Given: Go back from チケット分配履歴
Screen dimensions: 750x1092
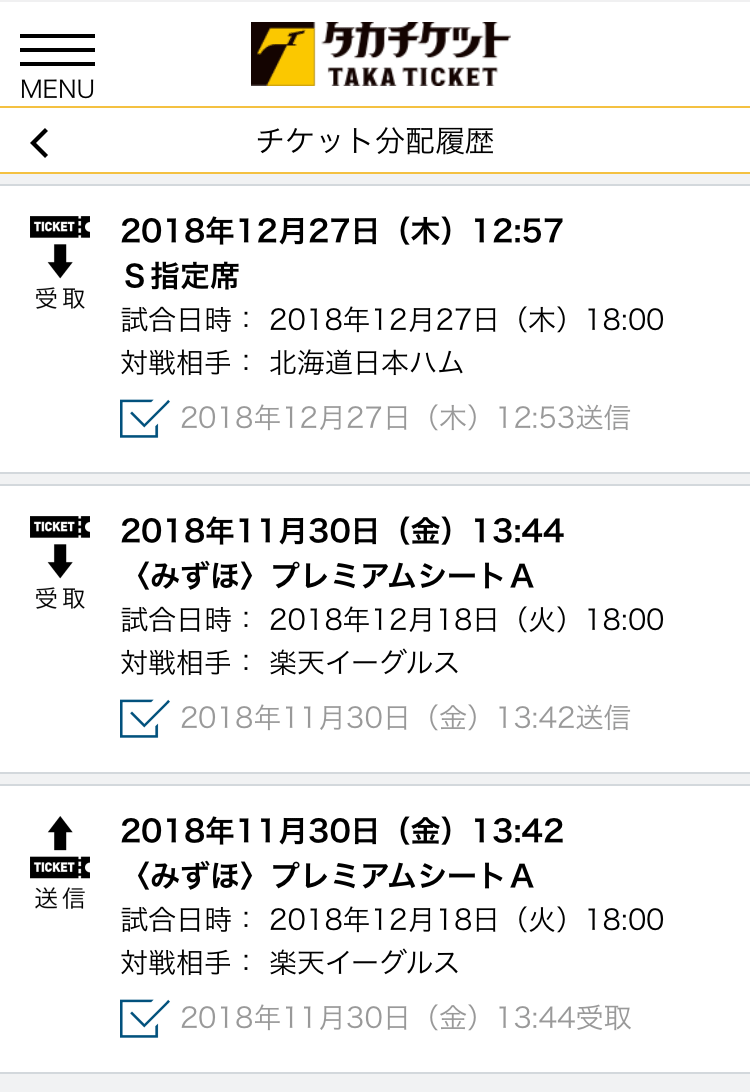Looking at the screenshot, I should point(39,143).
